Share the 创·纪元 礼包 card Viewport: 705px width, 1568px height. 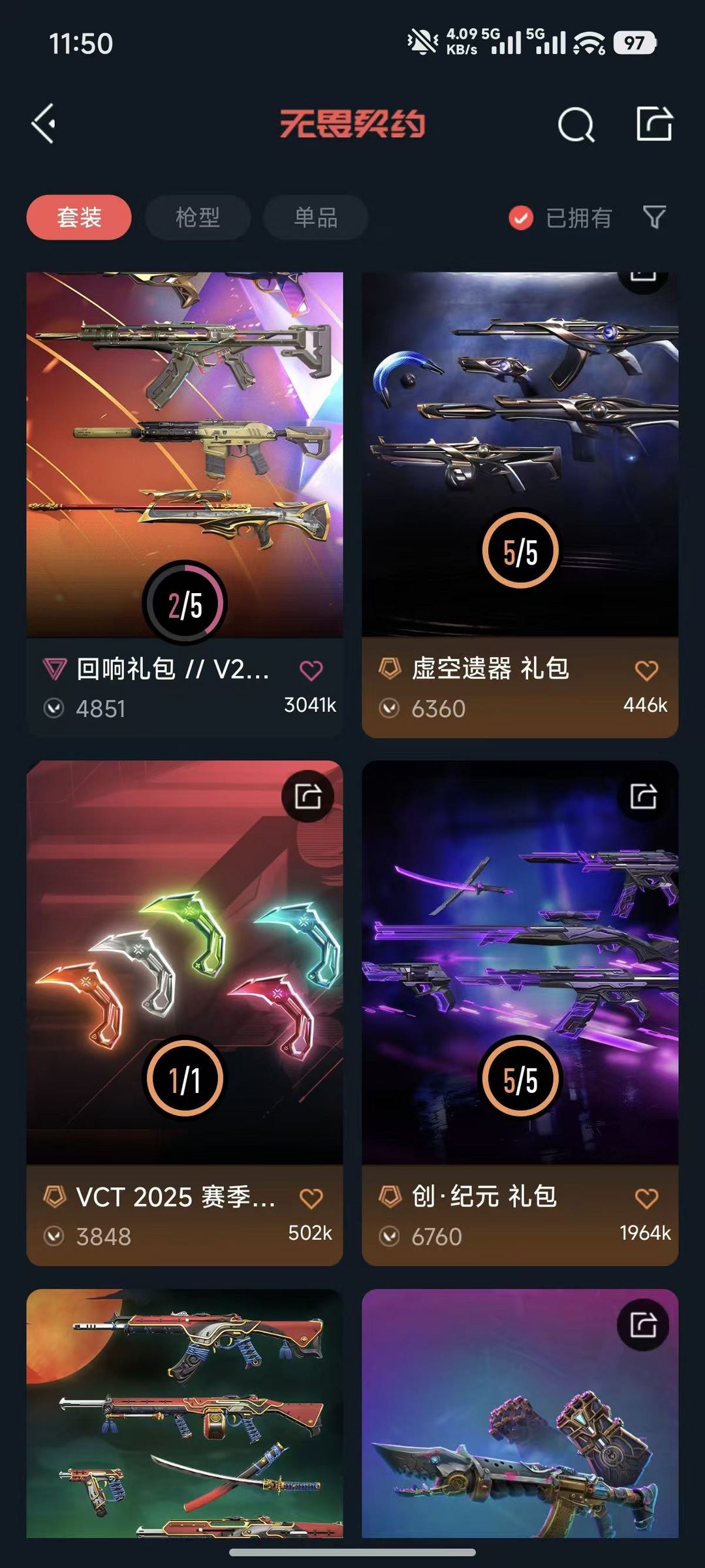pyautogui.click(x=644, y=796)
